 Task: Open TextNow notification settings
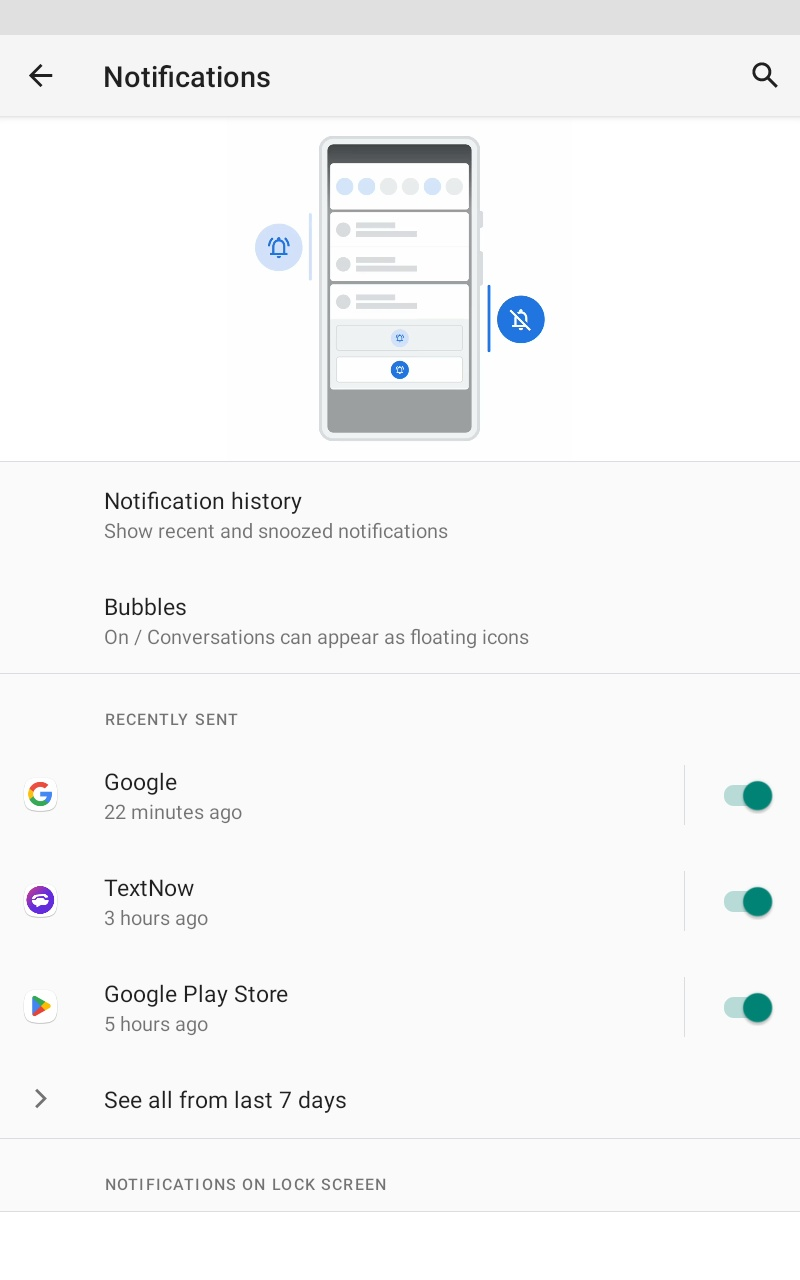point(342,902)
